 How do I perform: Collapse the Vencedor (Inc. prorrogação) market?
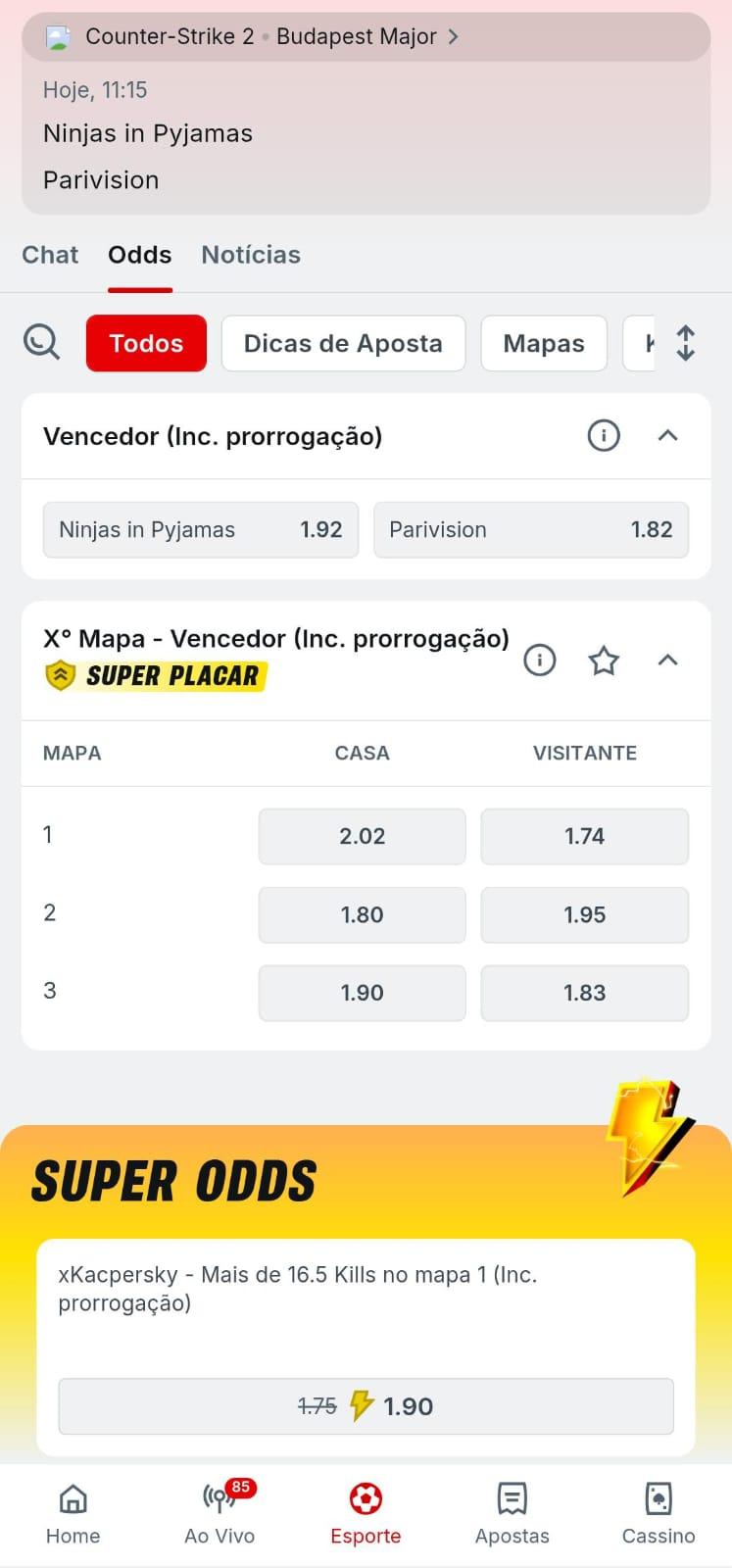point(668,435)
